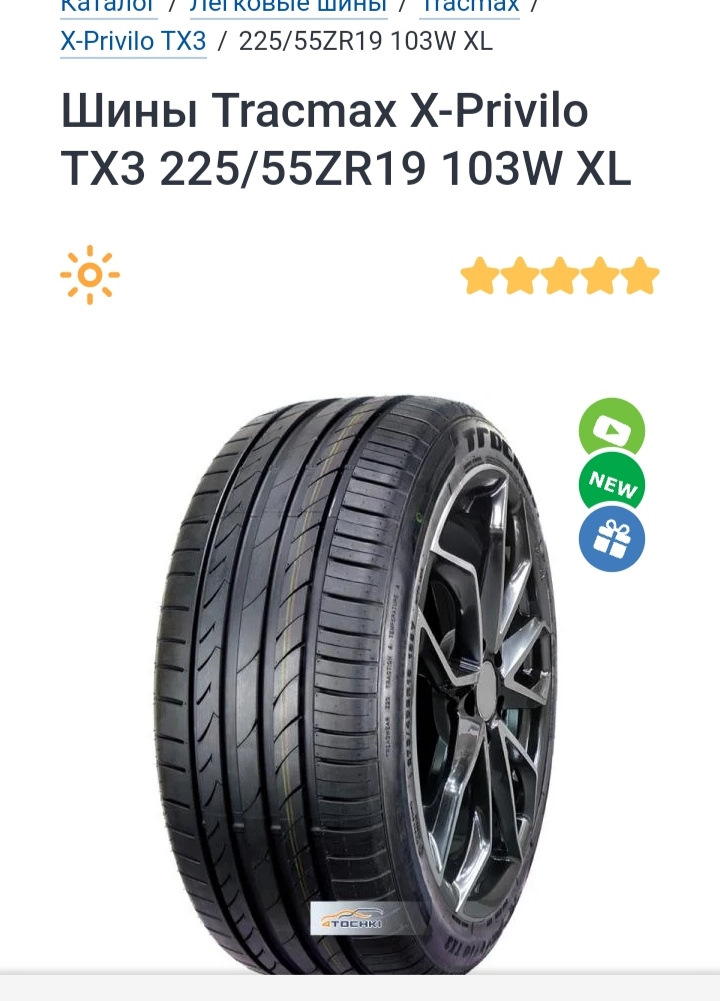Image resolution: width=720 pixels, height=1001 pixels.
Task: Open the blue gift offer badge
Action: point(612,539)
